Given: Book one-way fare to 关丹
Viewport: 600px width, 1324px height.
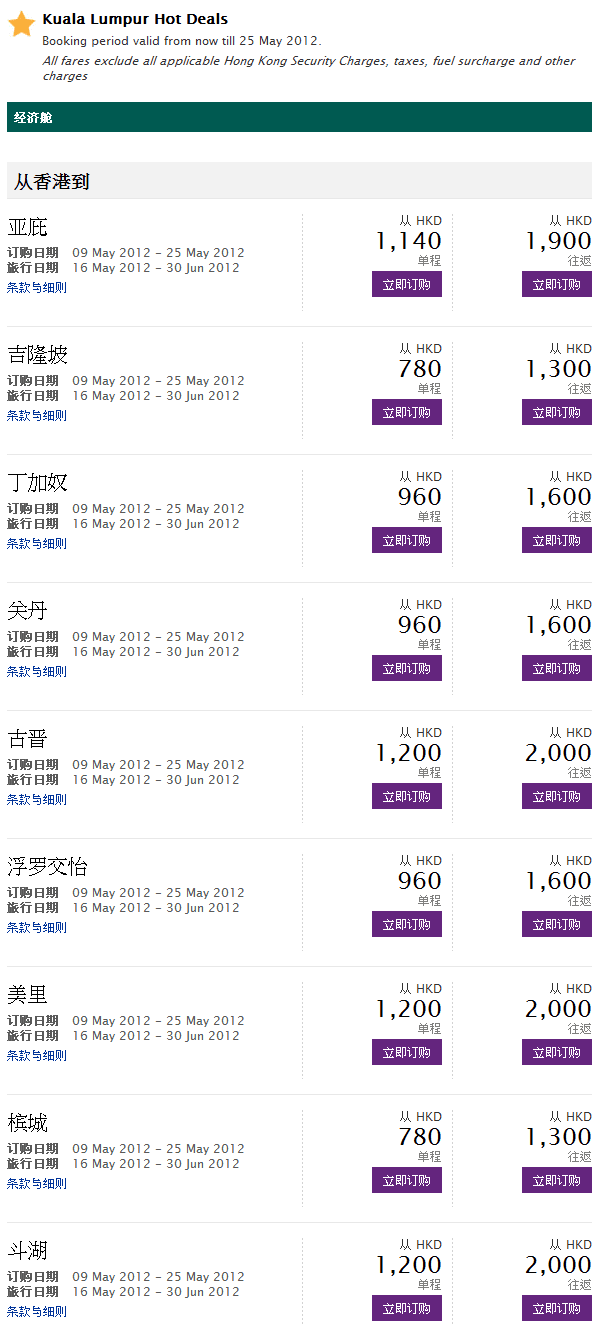Looking at the screenshot, I should (407, 668).
